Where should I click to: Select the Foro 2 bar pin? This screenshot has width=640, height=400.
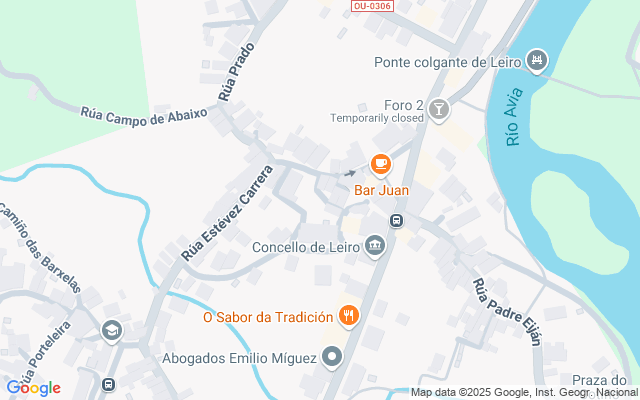tap(439, 111)
